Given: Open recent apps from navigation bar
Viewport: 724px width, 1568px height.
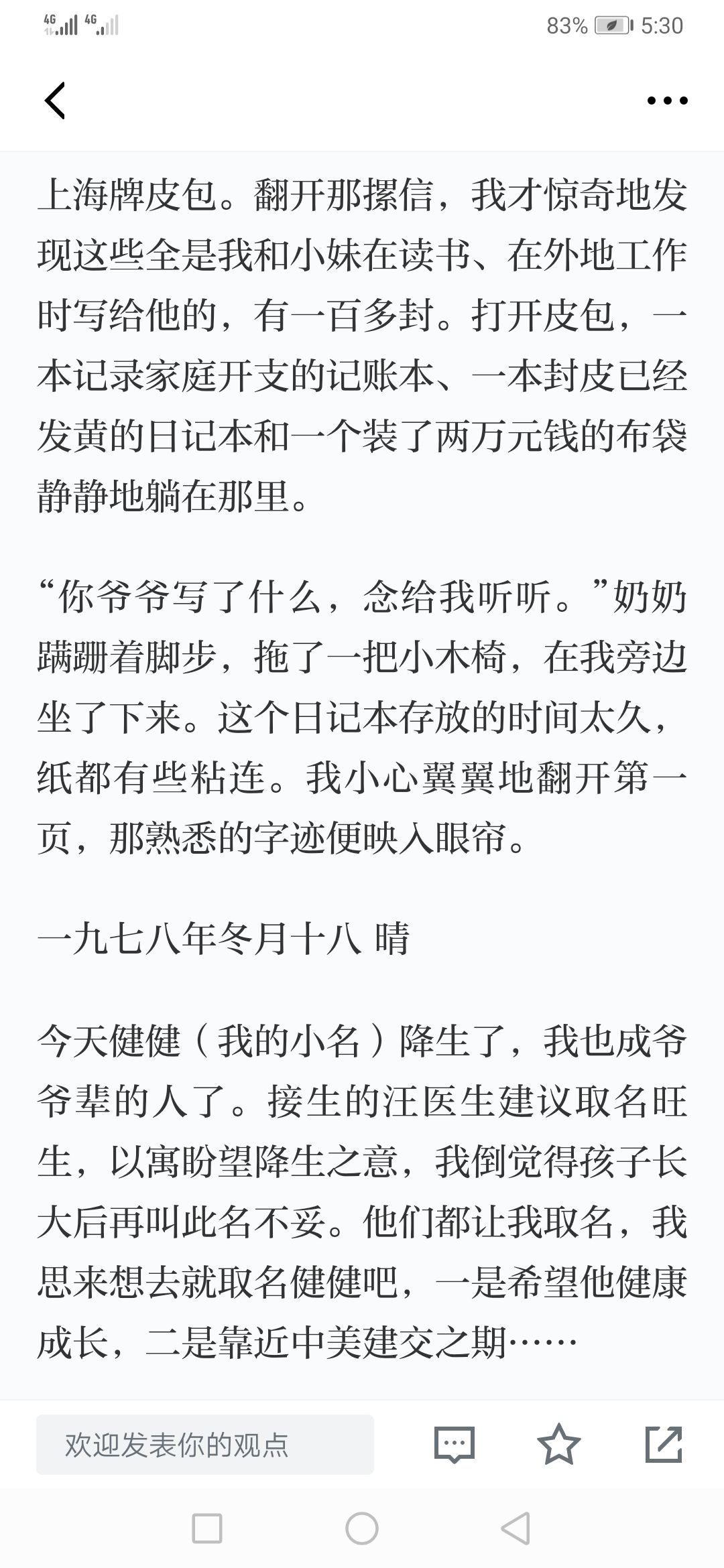Looking at the screenshot, I should pyautogui.click(x=207, y=1528).
